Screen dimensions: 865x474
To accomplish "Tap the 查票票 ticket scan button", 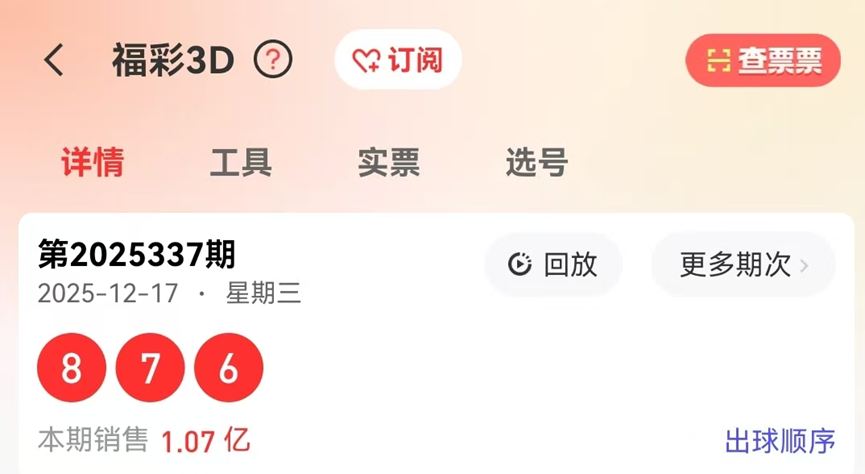I will [763, 61].
